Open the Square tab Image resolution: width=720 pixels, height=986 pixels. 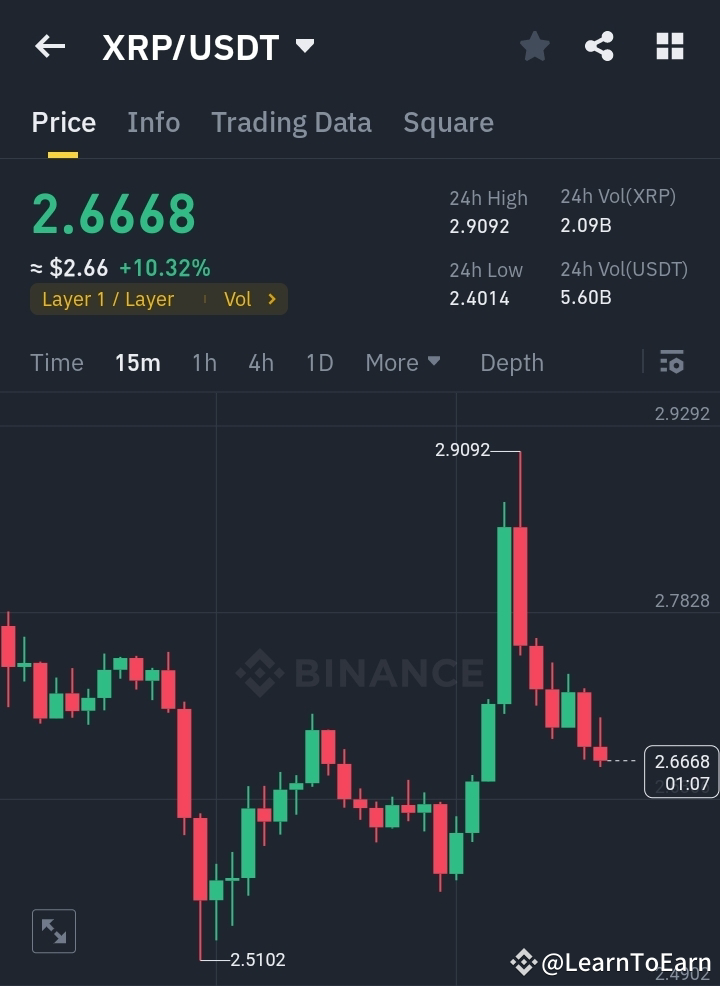click(x=448, y=122)
